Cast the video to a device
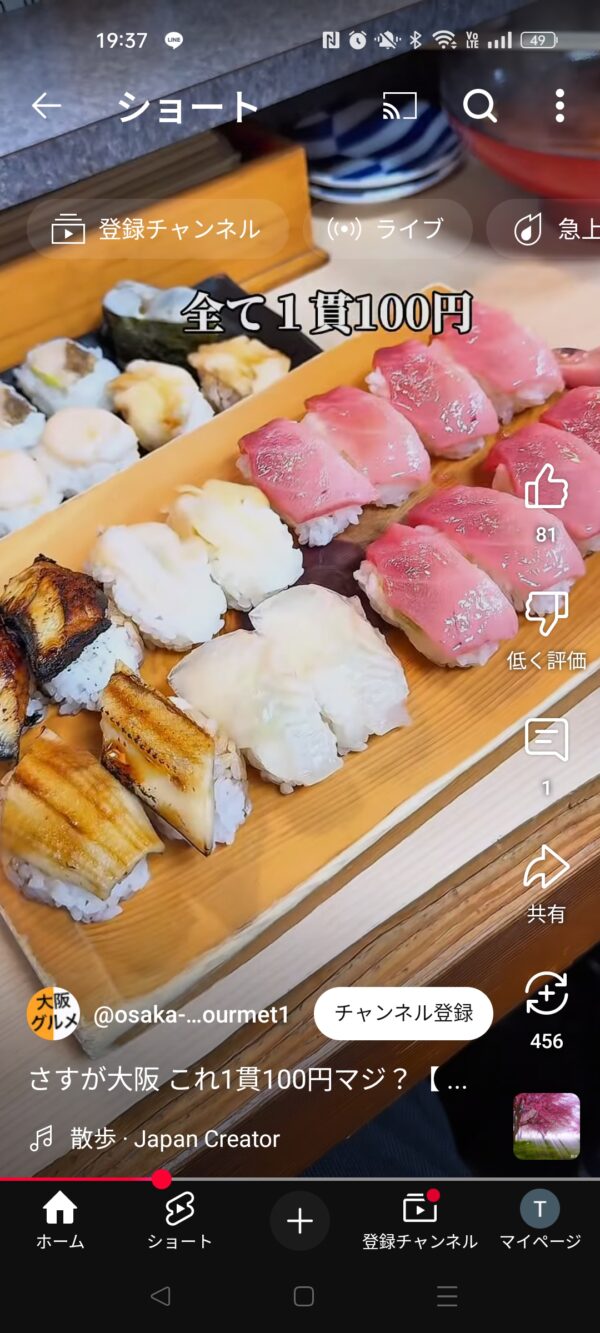Screen dimensions: 600x1333 point(400,106)
